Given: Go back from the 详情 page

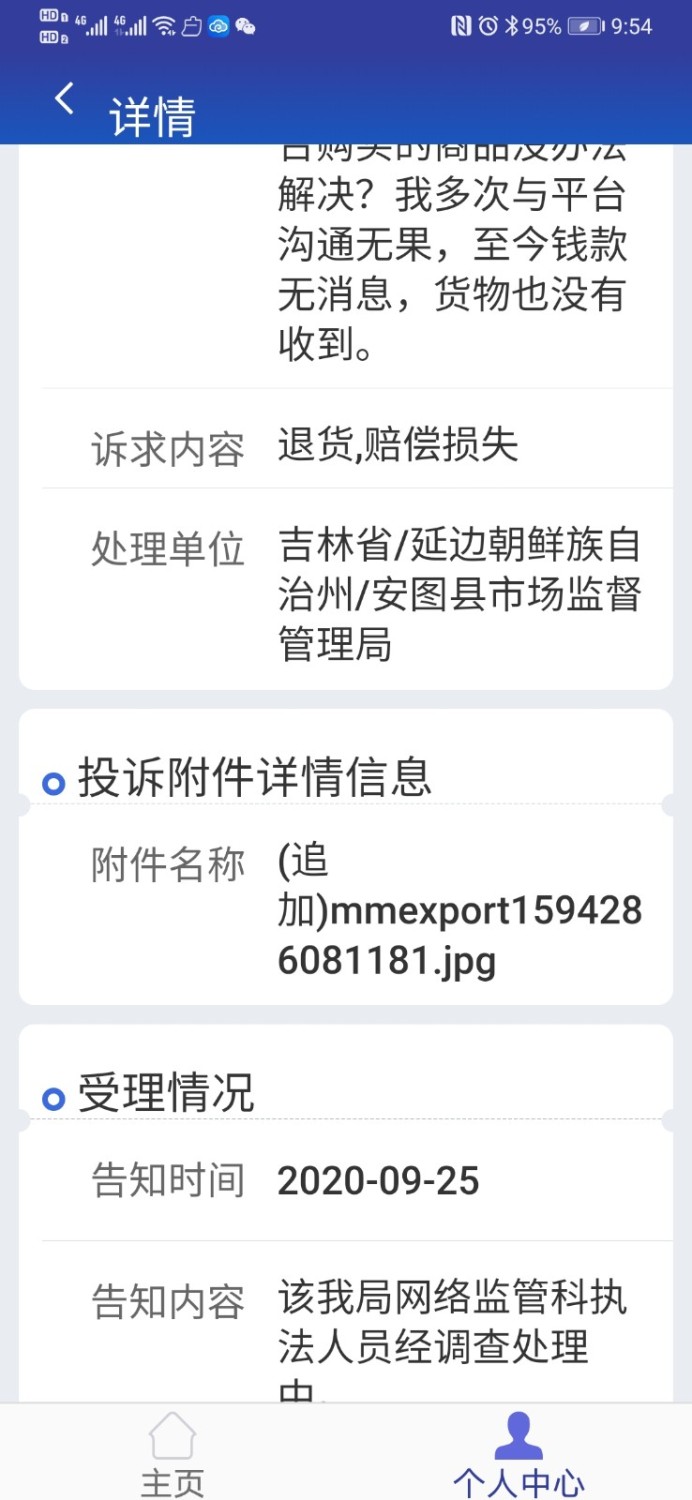Looking at the screenshot, I should (x=65, y=99).
